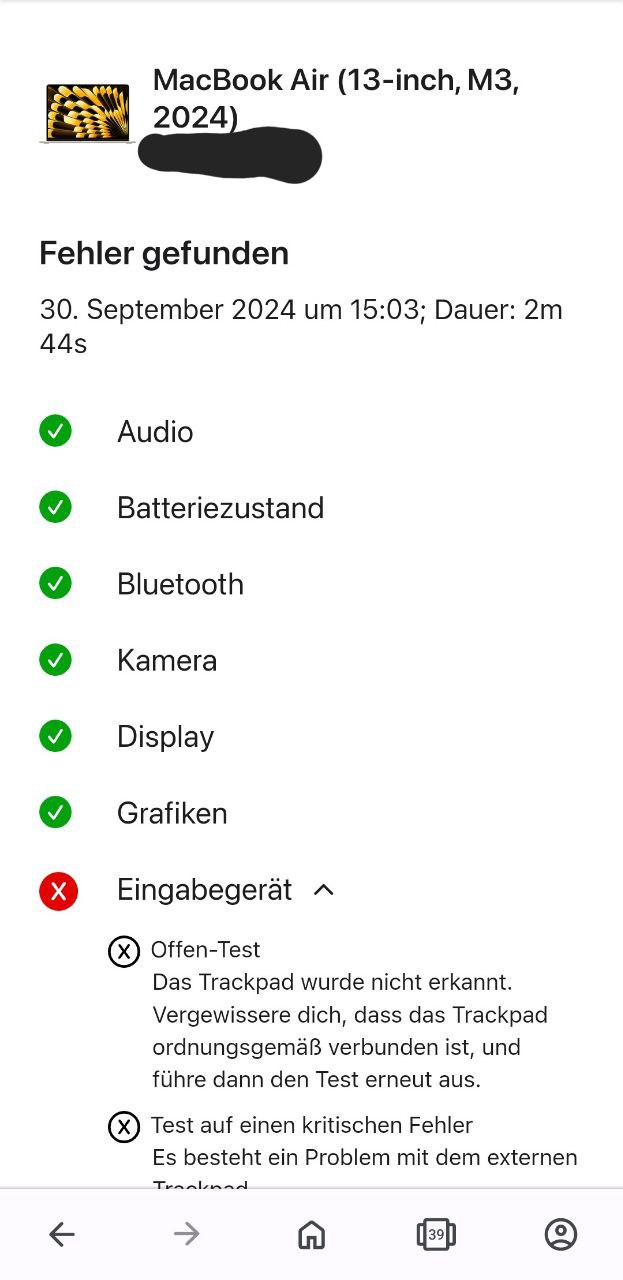Viewport: 623px width, 1280px height.
Task: Open the tab switcher showing 39 tabs
Action: pyautogui.click(x=436, y=1235)
